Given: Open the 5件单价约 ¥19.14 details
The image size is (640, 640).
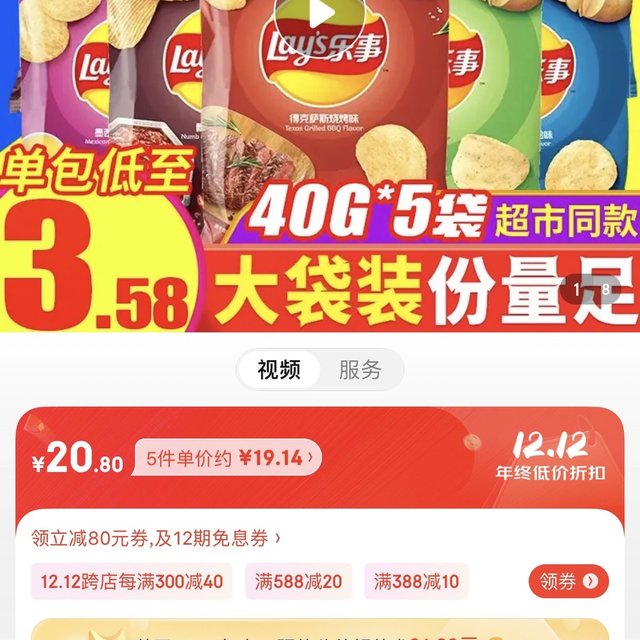Looking at the screenshot, I should 229,458.
